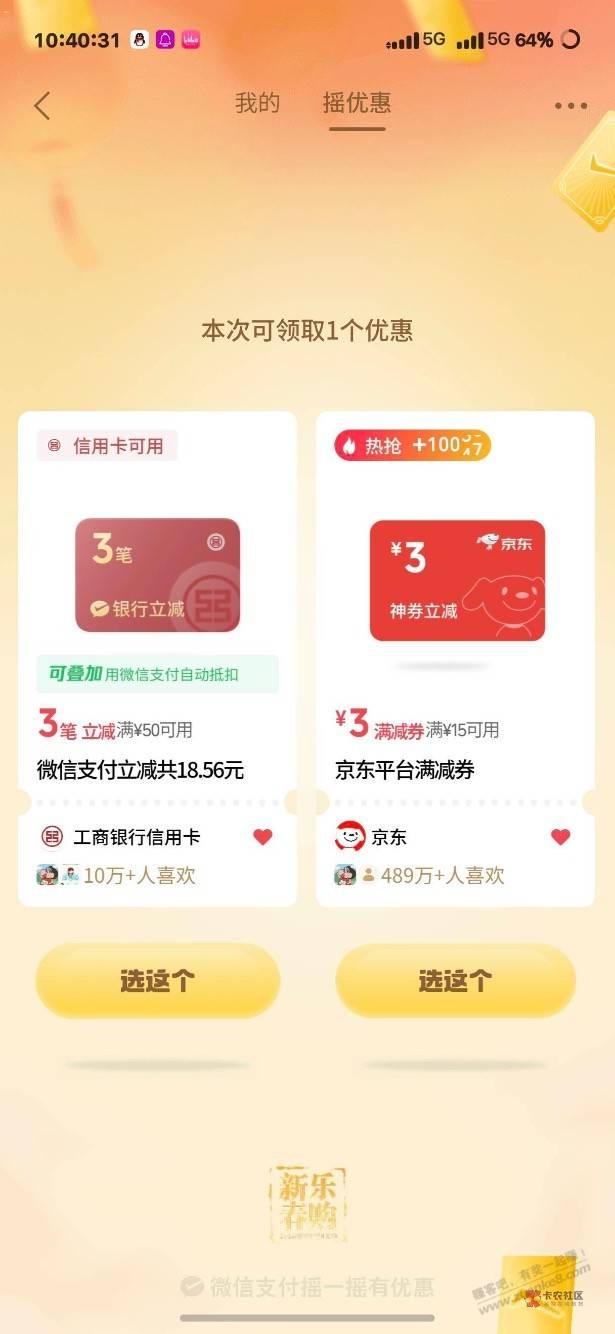615x1334 pixels.
Task: Tap the heart on the 京东 offer
Action: (561, 837)
